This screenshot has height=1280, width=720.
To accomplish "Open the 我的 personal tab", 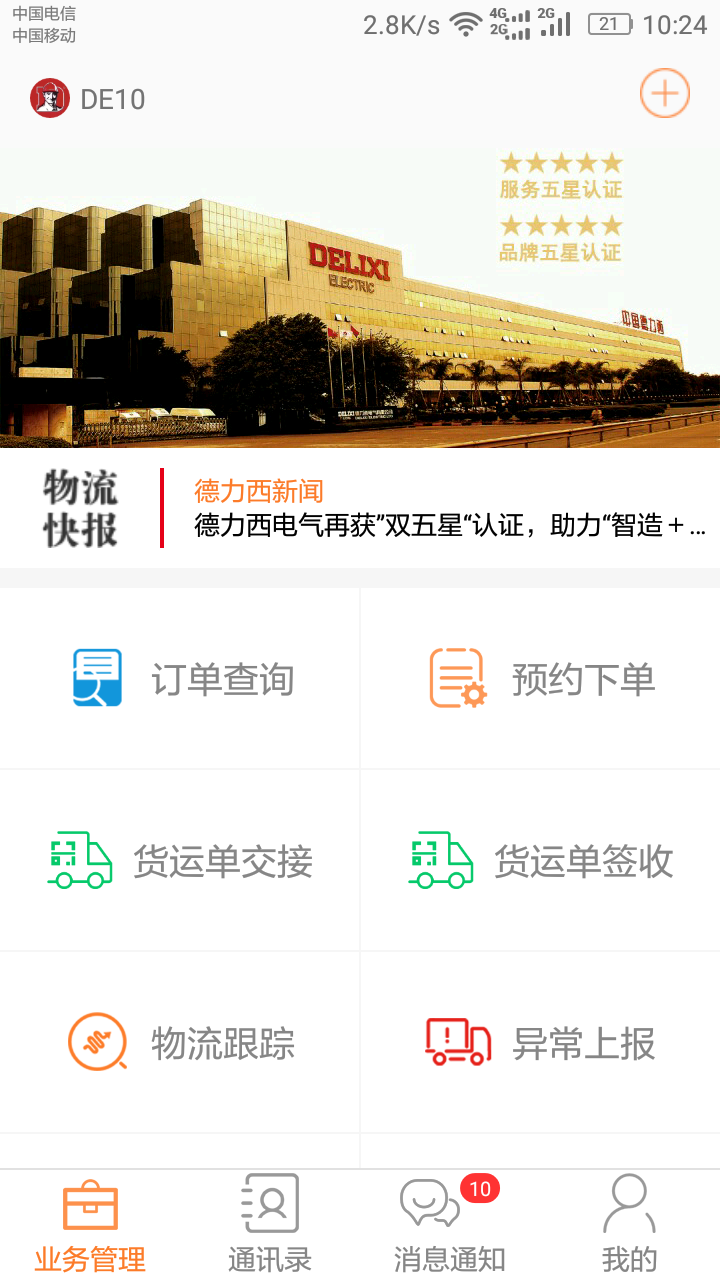I will point(629,1220).
